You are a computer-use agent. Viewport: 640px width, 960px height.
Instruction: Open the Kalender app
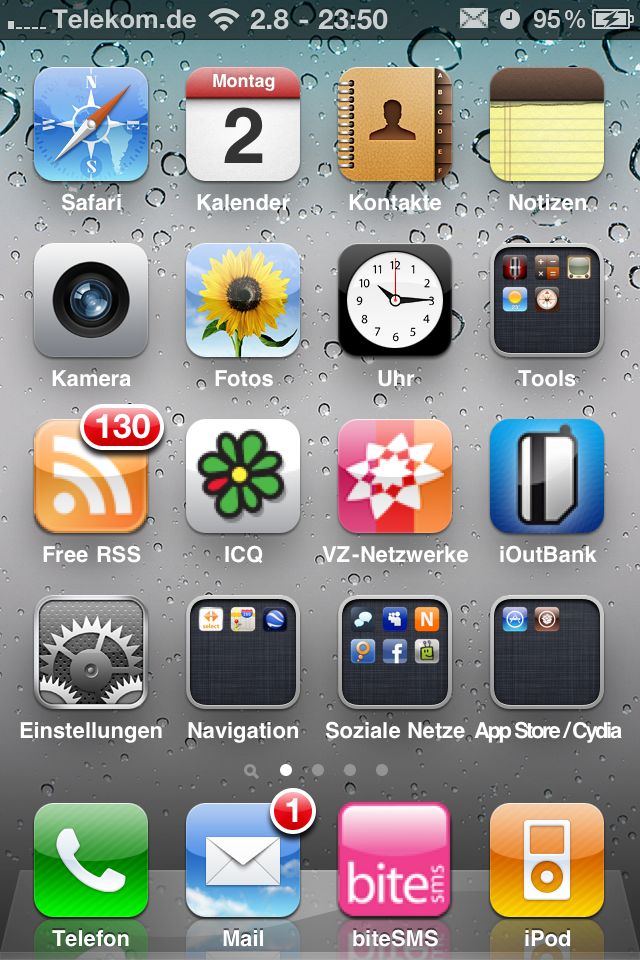tap(243, 124)
